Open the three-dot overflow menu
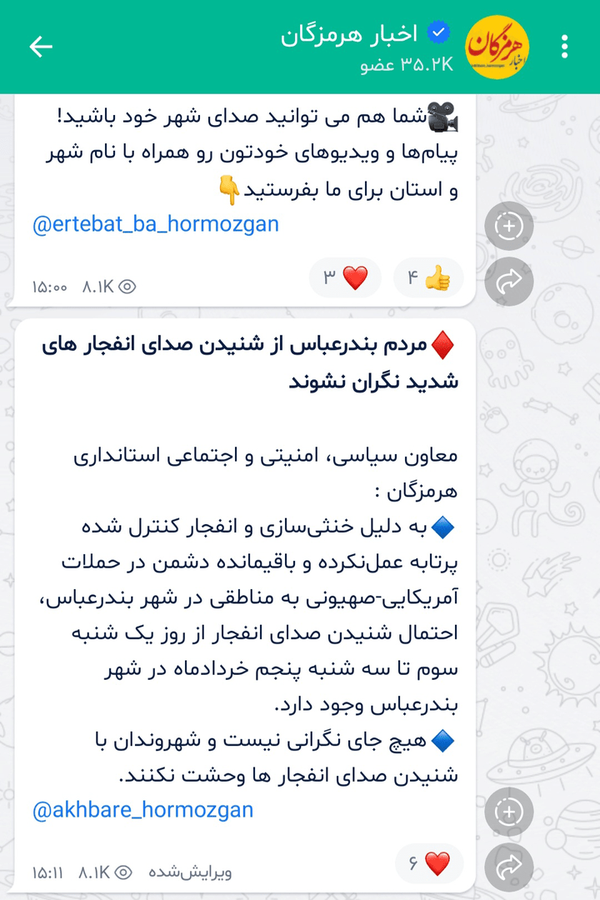Image resolution: width=600 pixels, height=900 pixels. tap(565, 46)
